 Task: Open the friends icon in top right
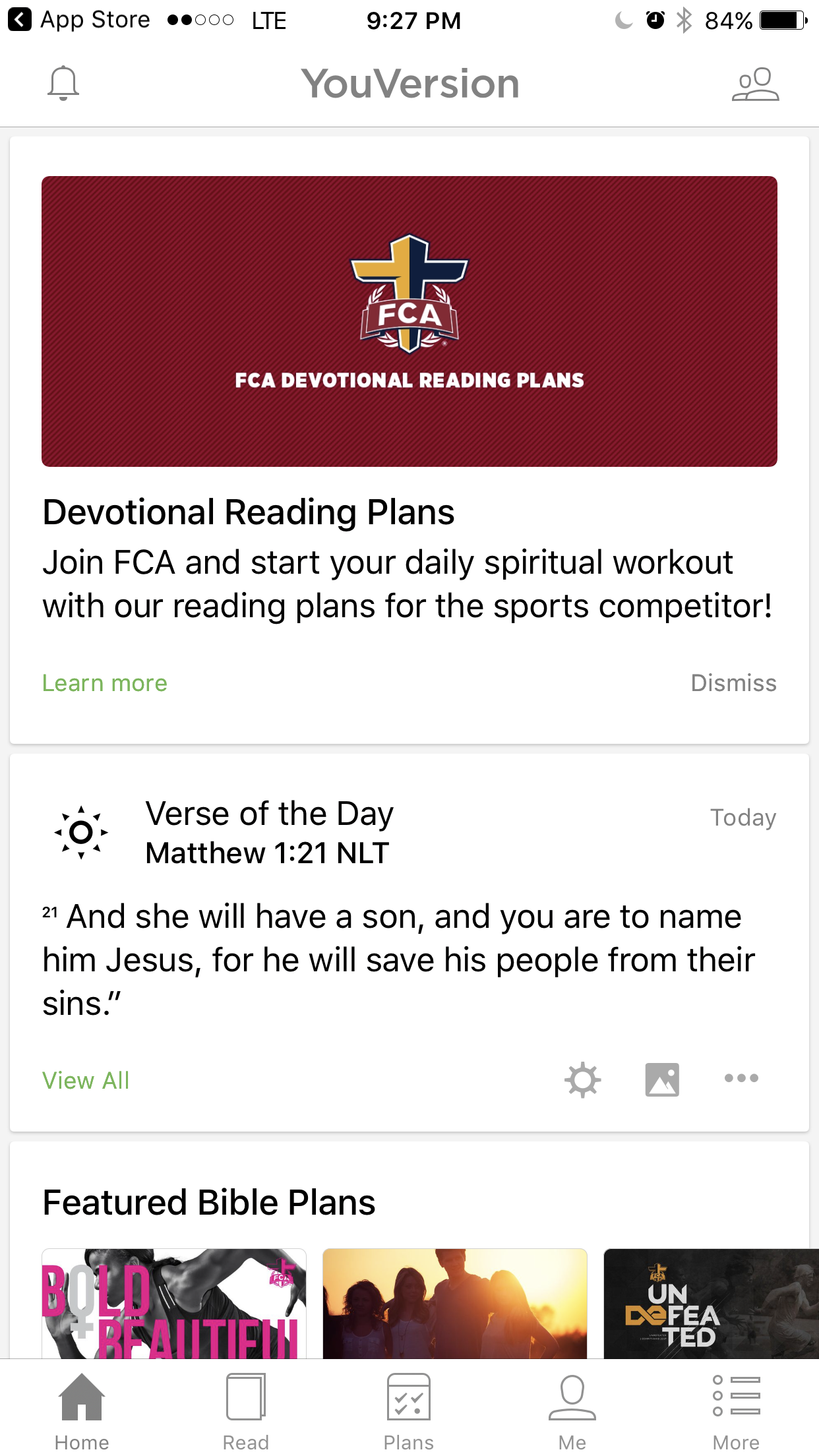pyautogui.click(x=757, y=84)
